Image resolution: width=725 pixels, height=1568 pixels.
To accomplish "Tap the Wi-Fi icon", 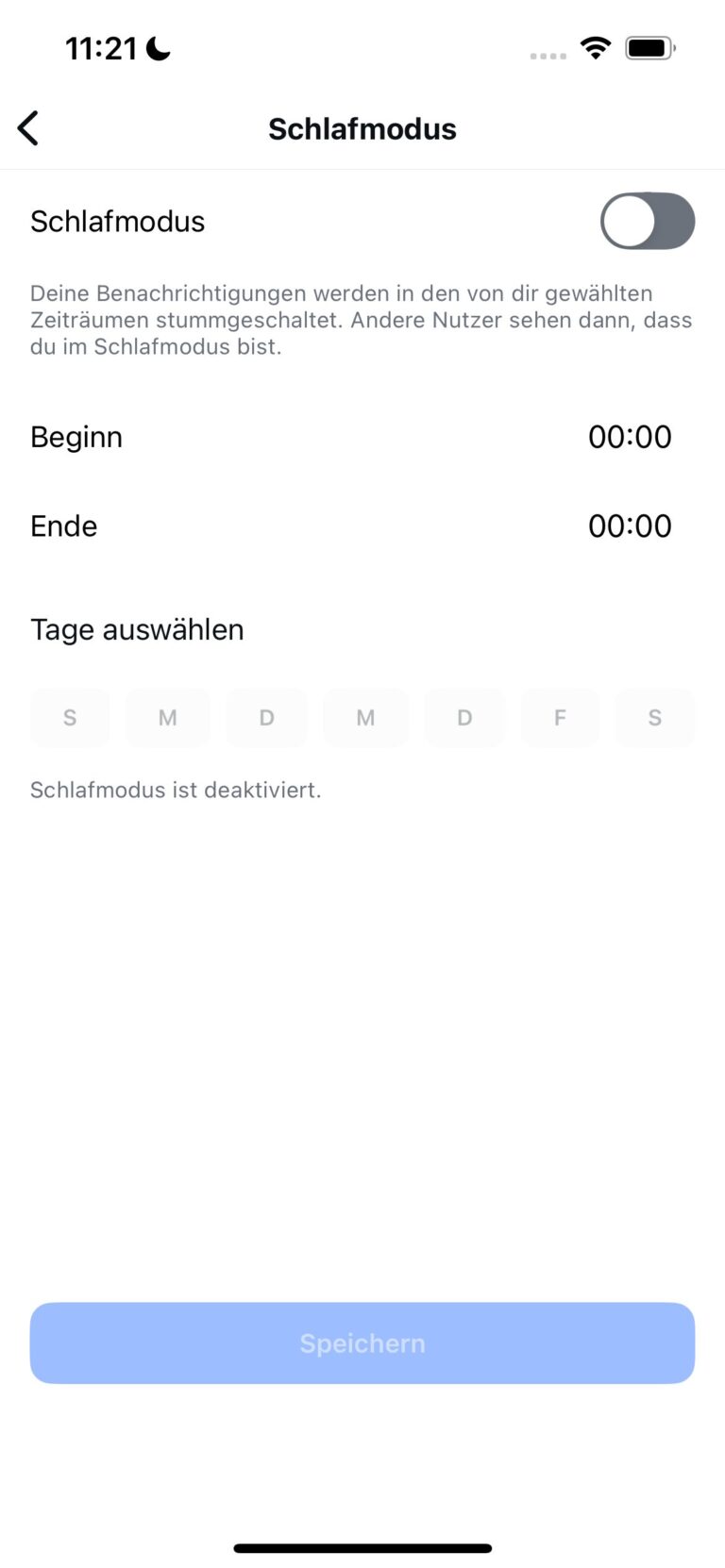I will [x=596, y=47].
